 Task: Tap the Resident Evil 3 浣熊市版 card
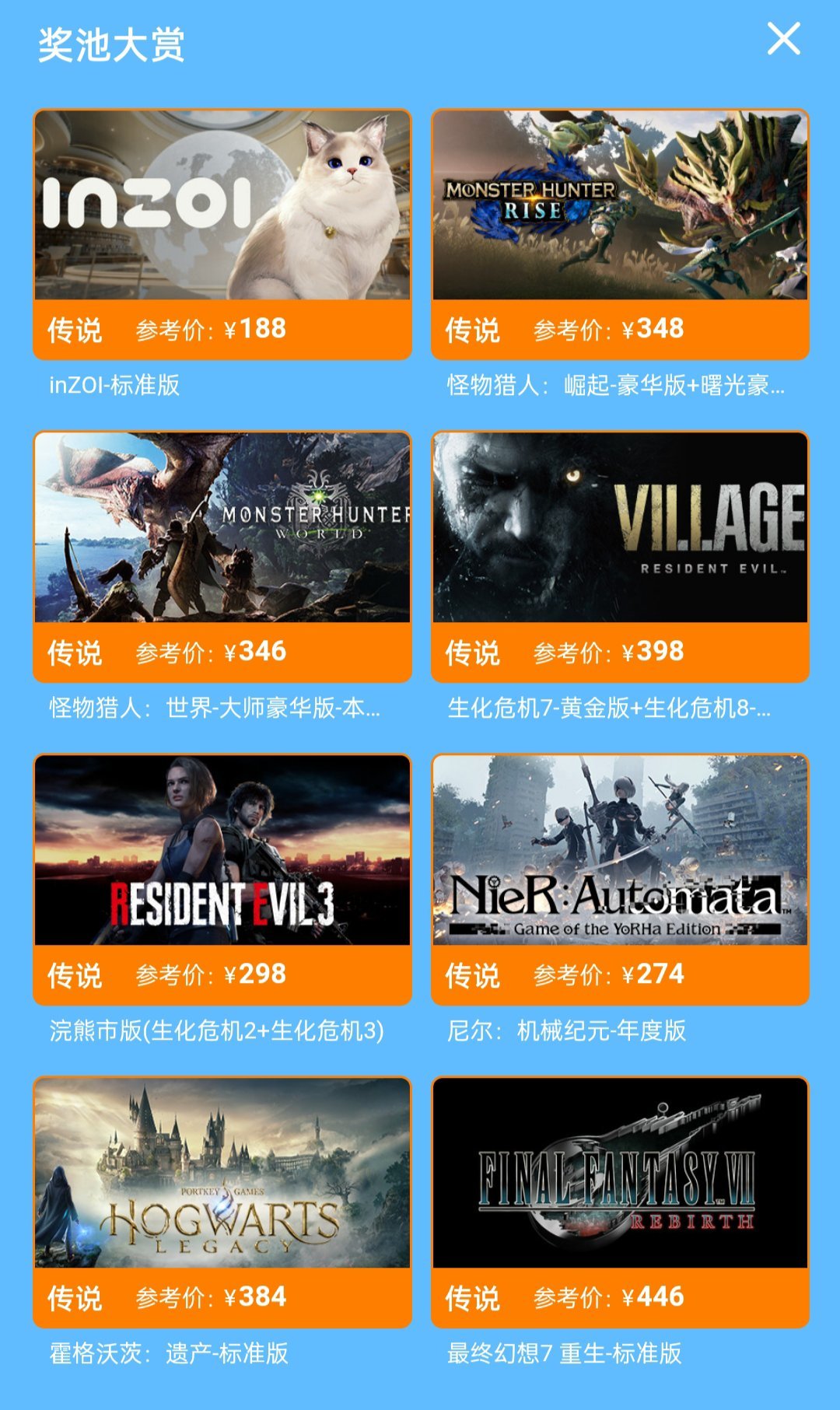coord(222,879)
